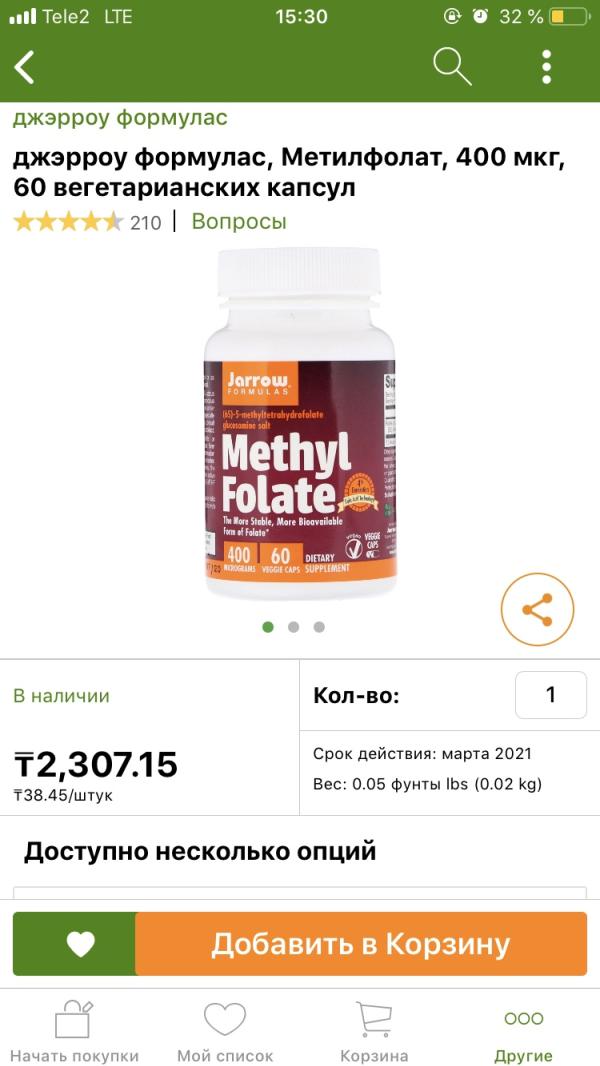This screenshot has height=1066, width=600.
Task: Share this product via orange share button
Action: 537,610
